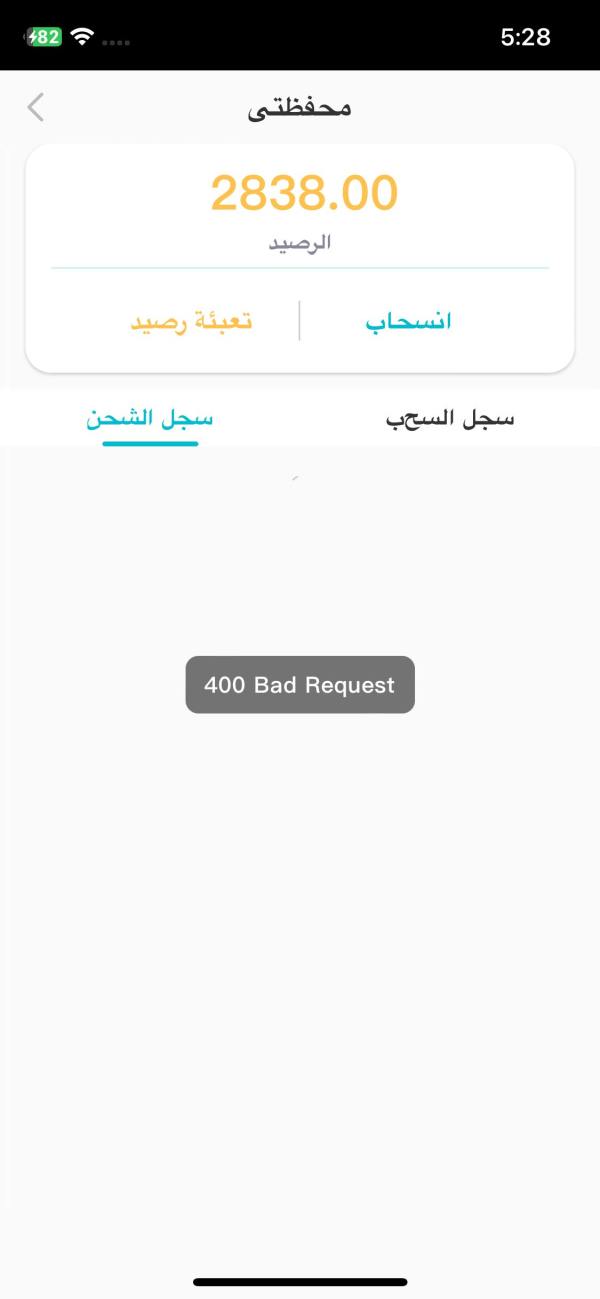The width and height of the screenshot is (600, 1299).
Task: Go back using the top arrow
Action: point(36,107)
